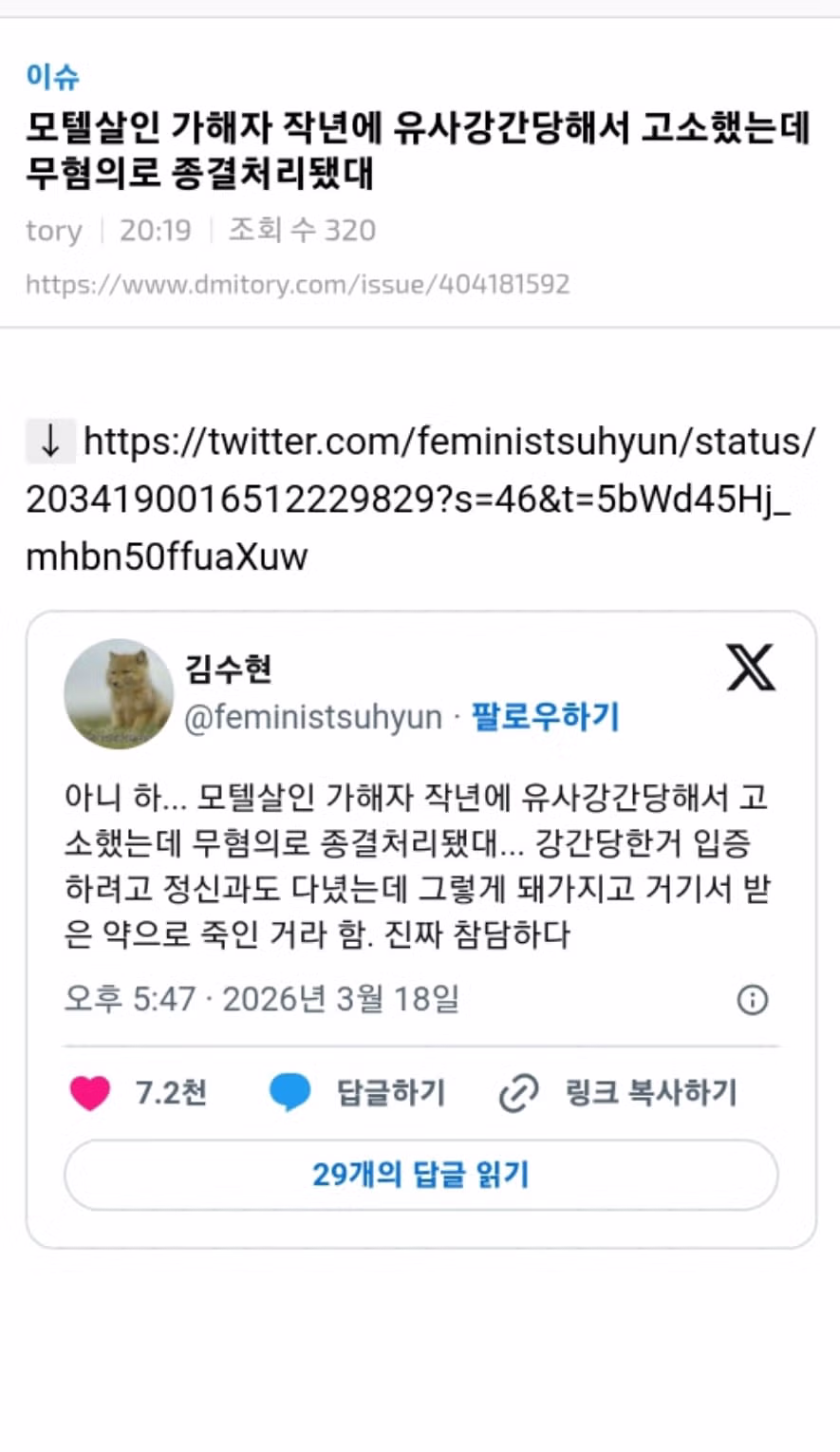Open the 이슈 category link
840x1452 pixels.
click(52, 76)
